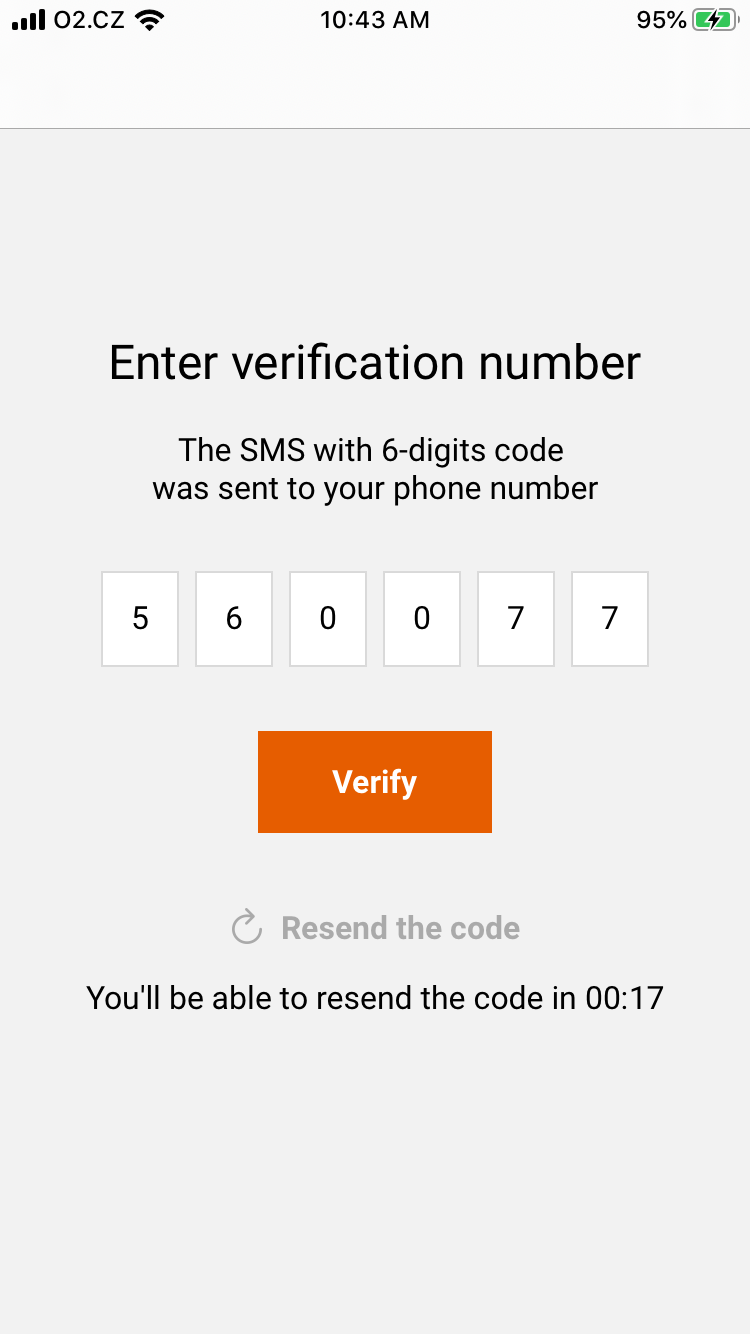This screenshot has height=1334, width=750.
Task: Edit the sixth and last code digit box
Action: 610,619
